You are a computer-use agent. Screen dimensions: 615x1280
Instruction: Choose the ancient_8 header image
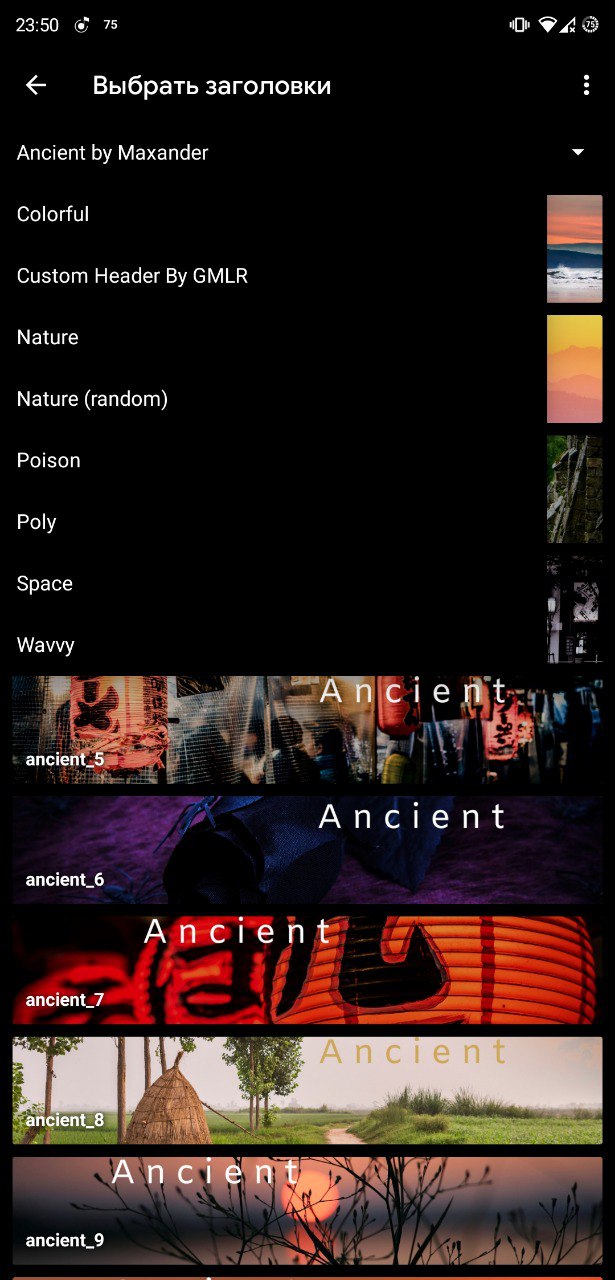(307, 1090)
